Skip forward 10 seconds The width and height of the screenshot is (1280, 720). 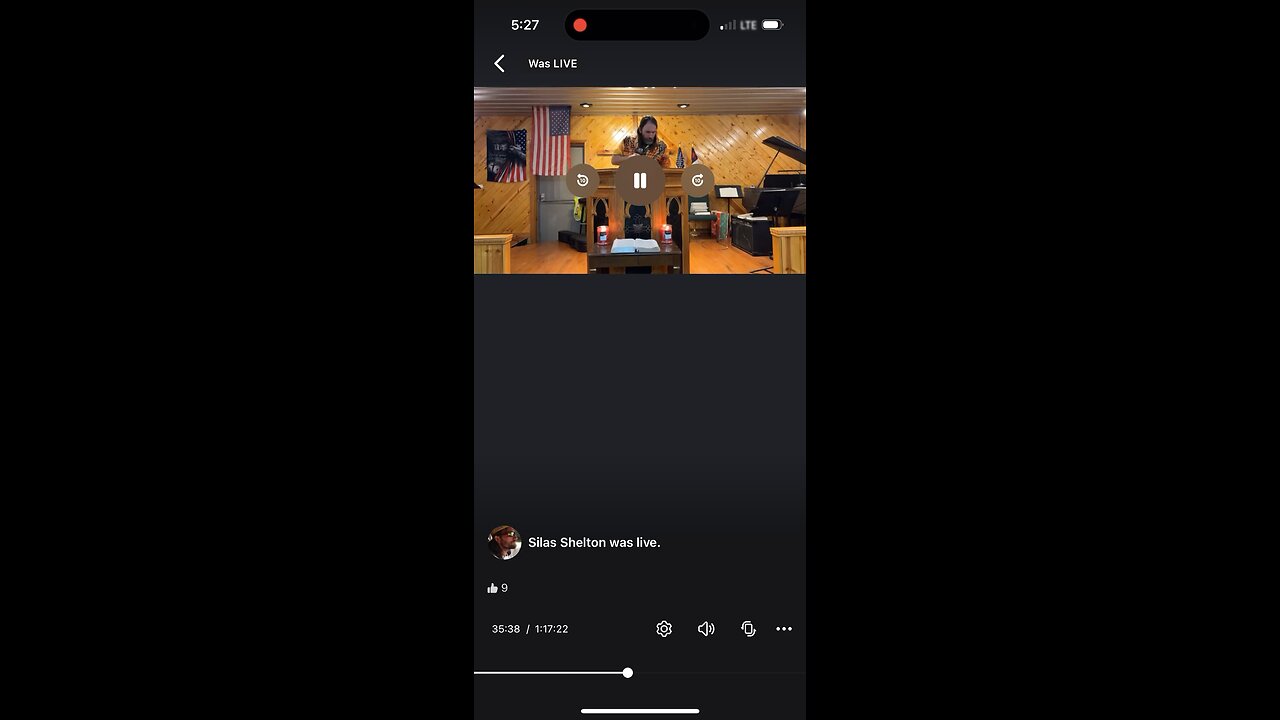698,181
